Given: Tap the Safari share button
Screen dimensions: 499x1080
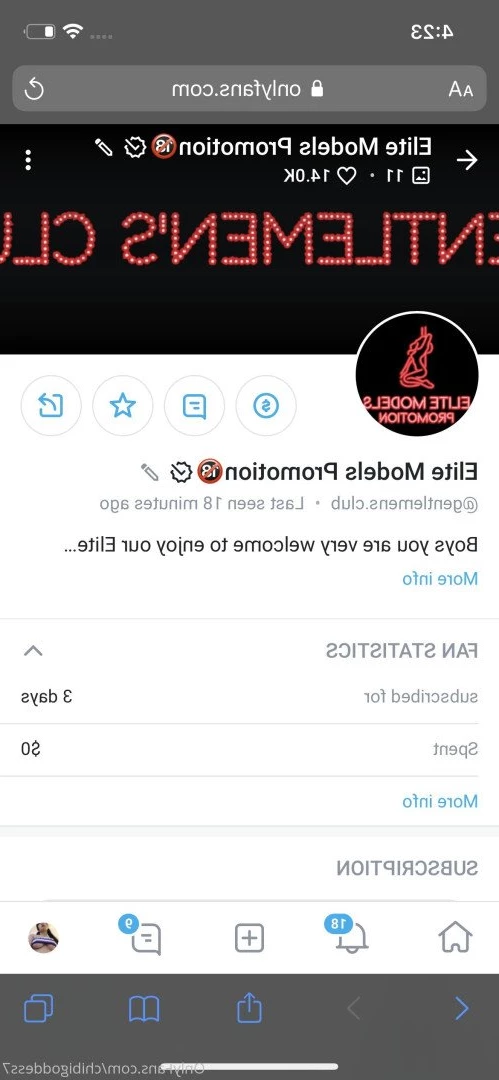Looking at the screenshot, I should (250, 1007).
